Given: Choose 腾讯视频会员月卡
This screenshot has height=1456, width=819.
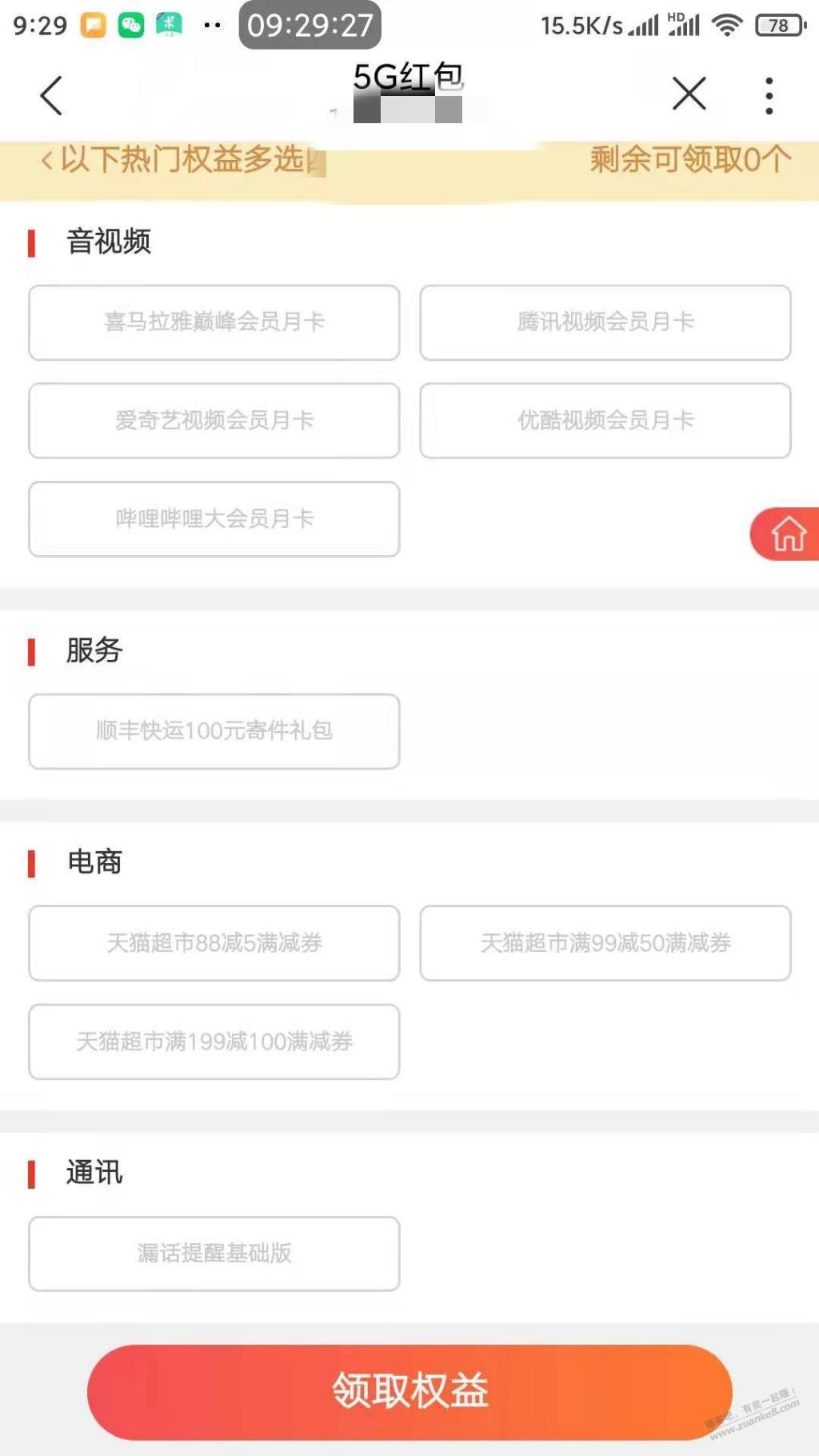Looking at the screenshot, I should coord(605,322).
